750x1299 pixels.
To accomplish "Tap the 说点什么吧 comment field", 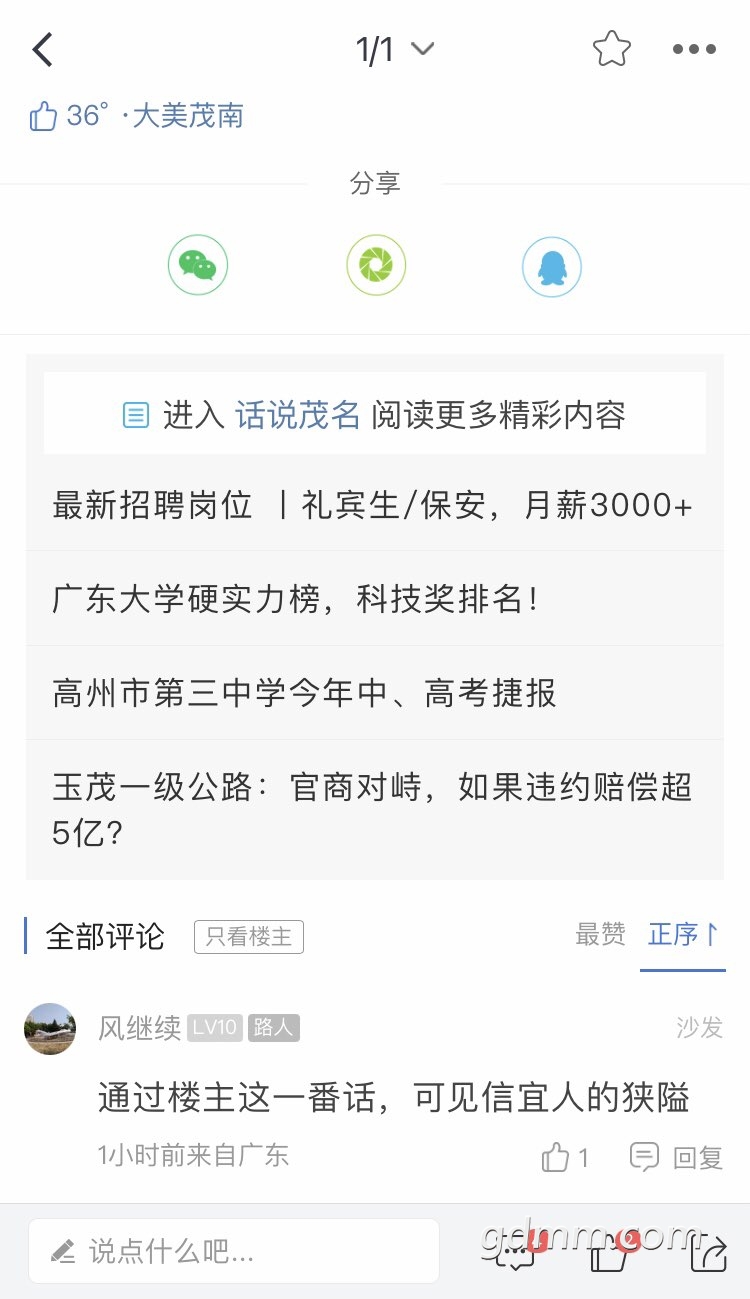I will tap(234, 1250).
